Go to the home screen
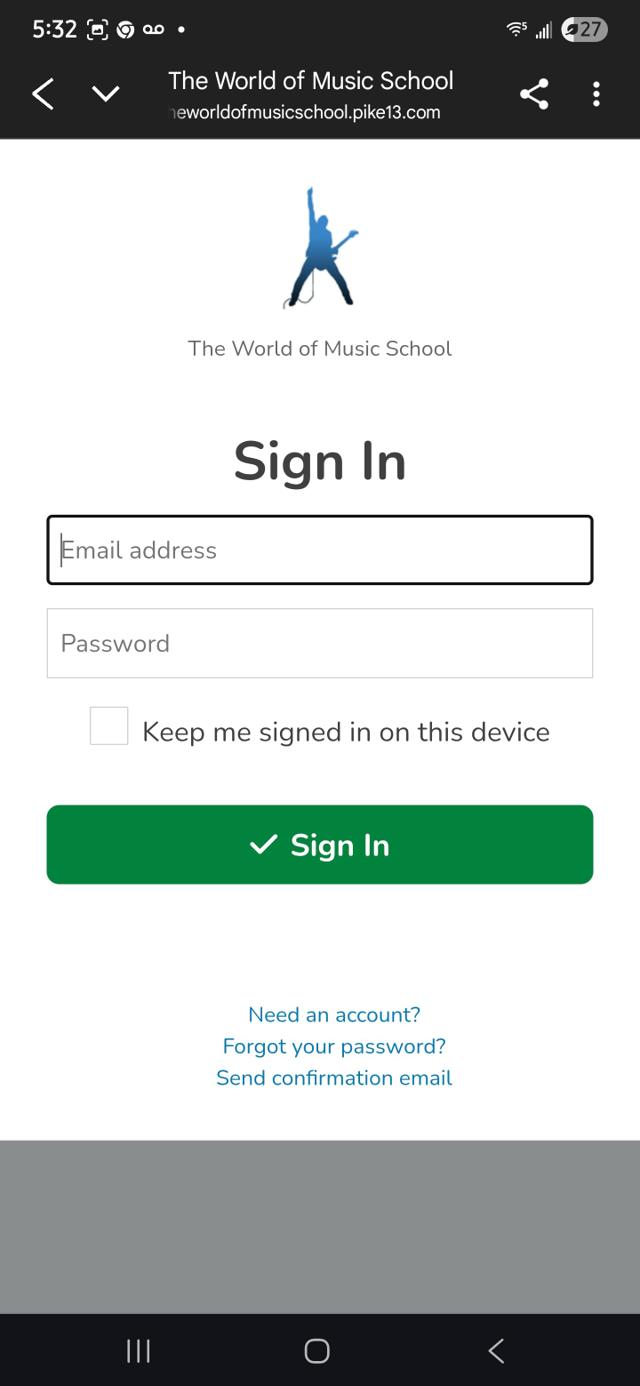The image size is (640, 1386). [x=317, y=1352]
